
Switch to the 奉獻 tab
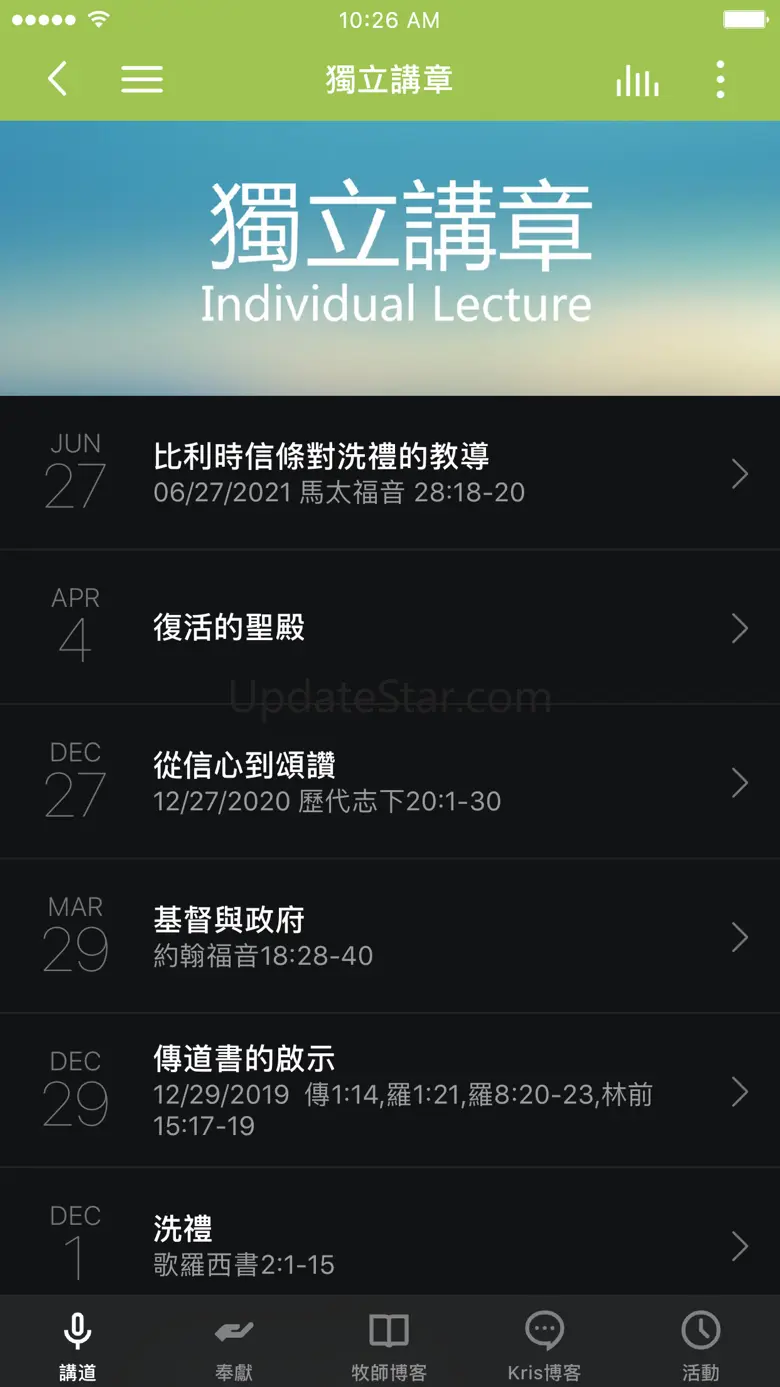pos(234,1344)
